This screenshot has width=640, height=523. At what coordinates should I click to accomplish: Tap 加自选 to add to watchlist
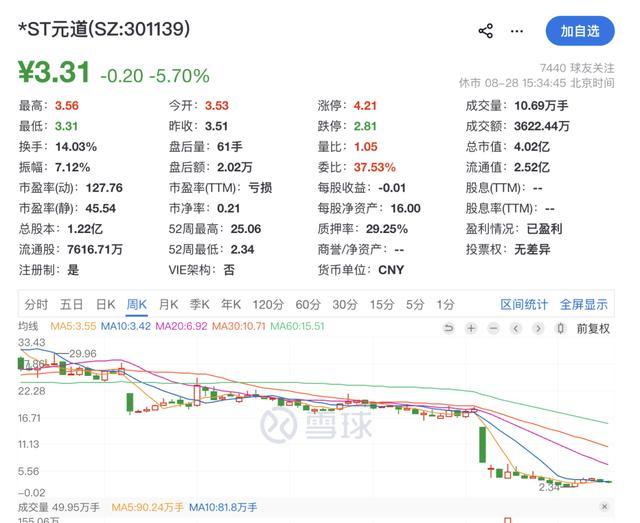(x=580, y=31)
